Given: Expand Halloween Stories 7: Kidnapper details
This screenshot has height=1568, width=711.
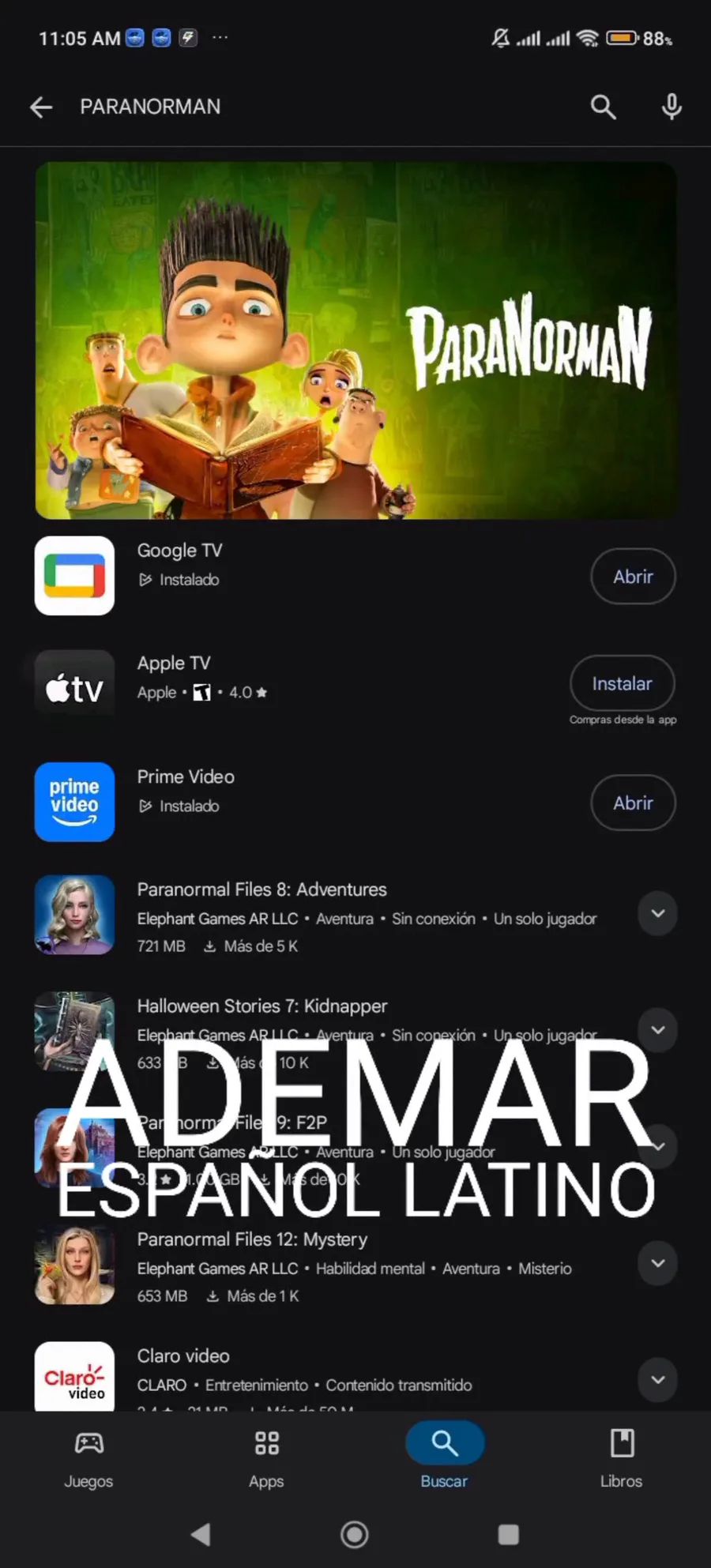Looking at the screenshot, I should tap(657, 1030).
